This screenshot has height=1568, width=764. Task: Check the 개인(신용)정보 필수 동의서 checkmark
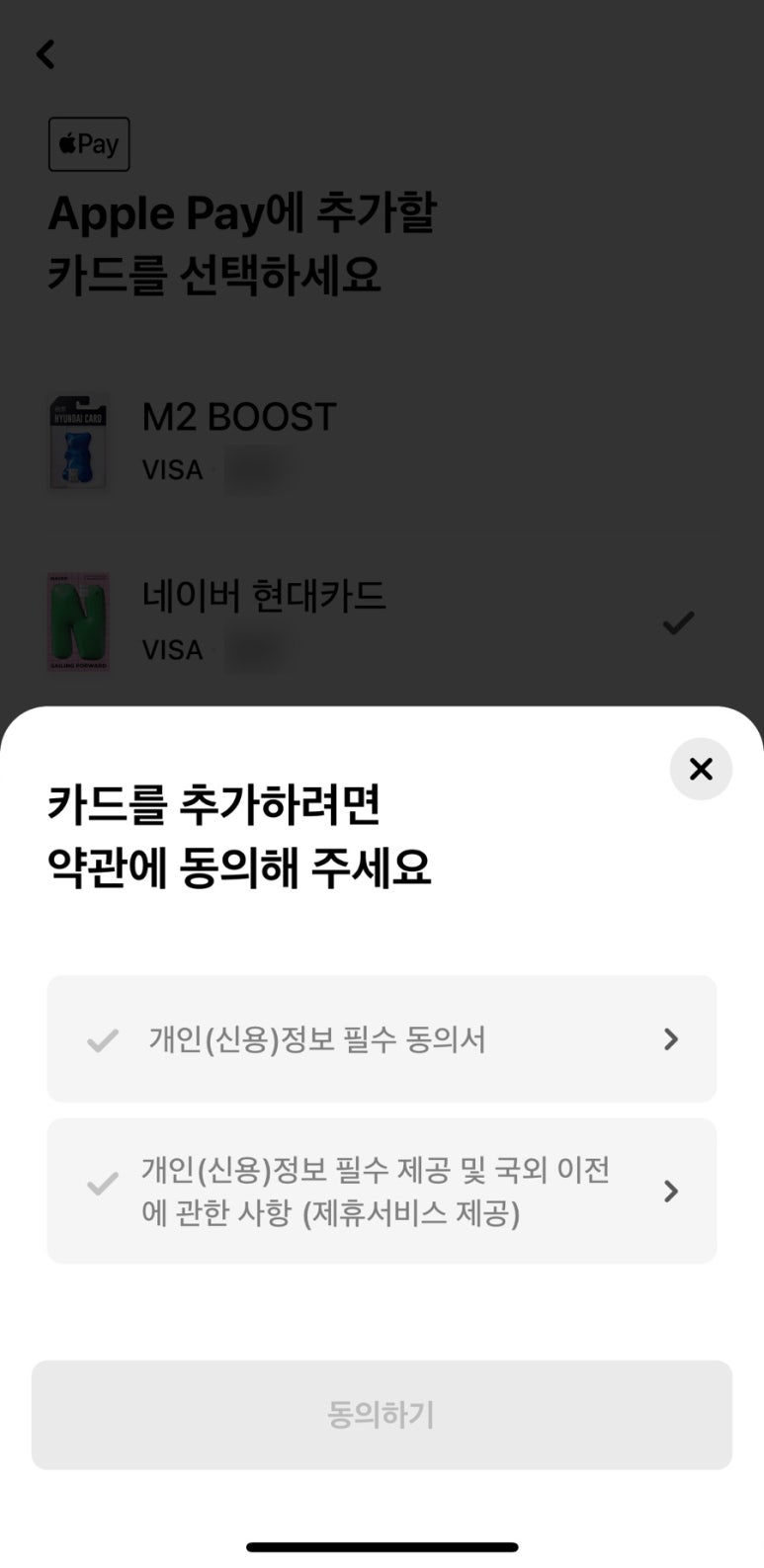[x=103, y=1039]
